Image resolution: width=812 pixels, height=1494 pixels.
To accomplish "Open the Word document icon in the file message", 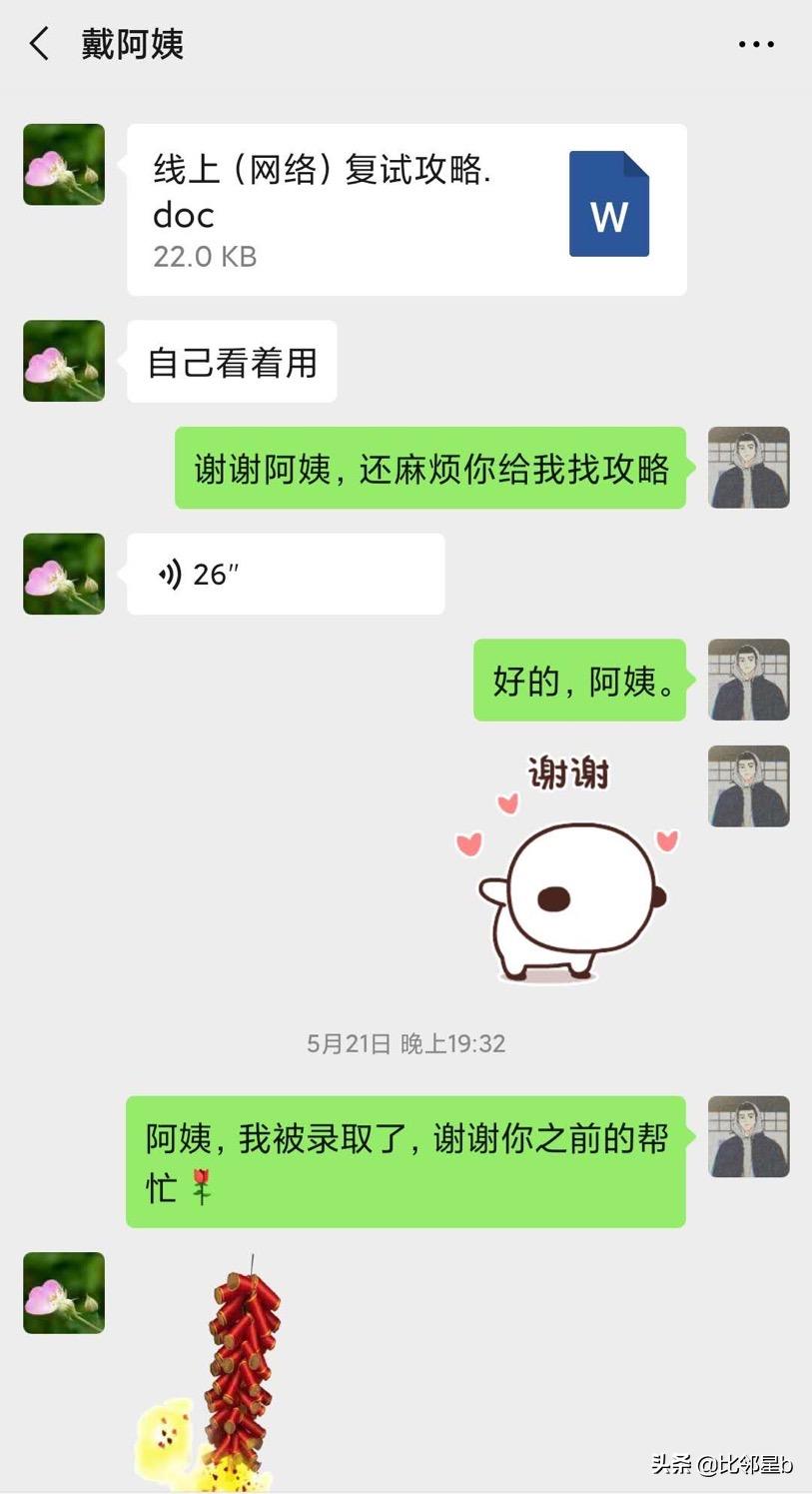I will coord(609,201).
